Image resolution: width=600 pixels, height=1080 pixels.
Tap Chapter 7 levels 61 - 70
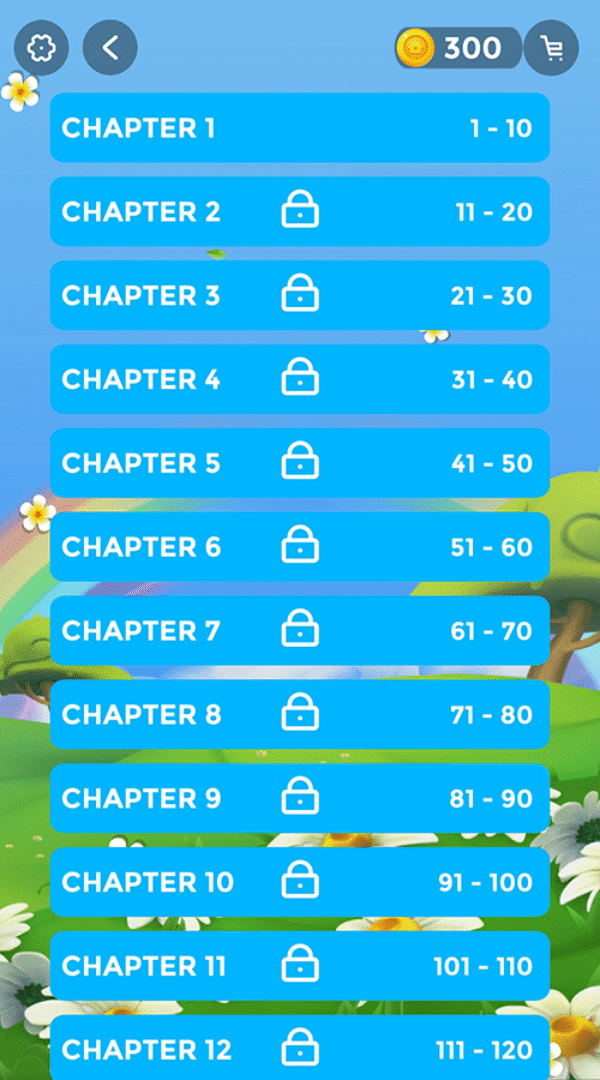tap(300, 631)
